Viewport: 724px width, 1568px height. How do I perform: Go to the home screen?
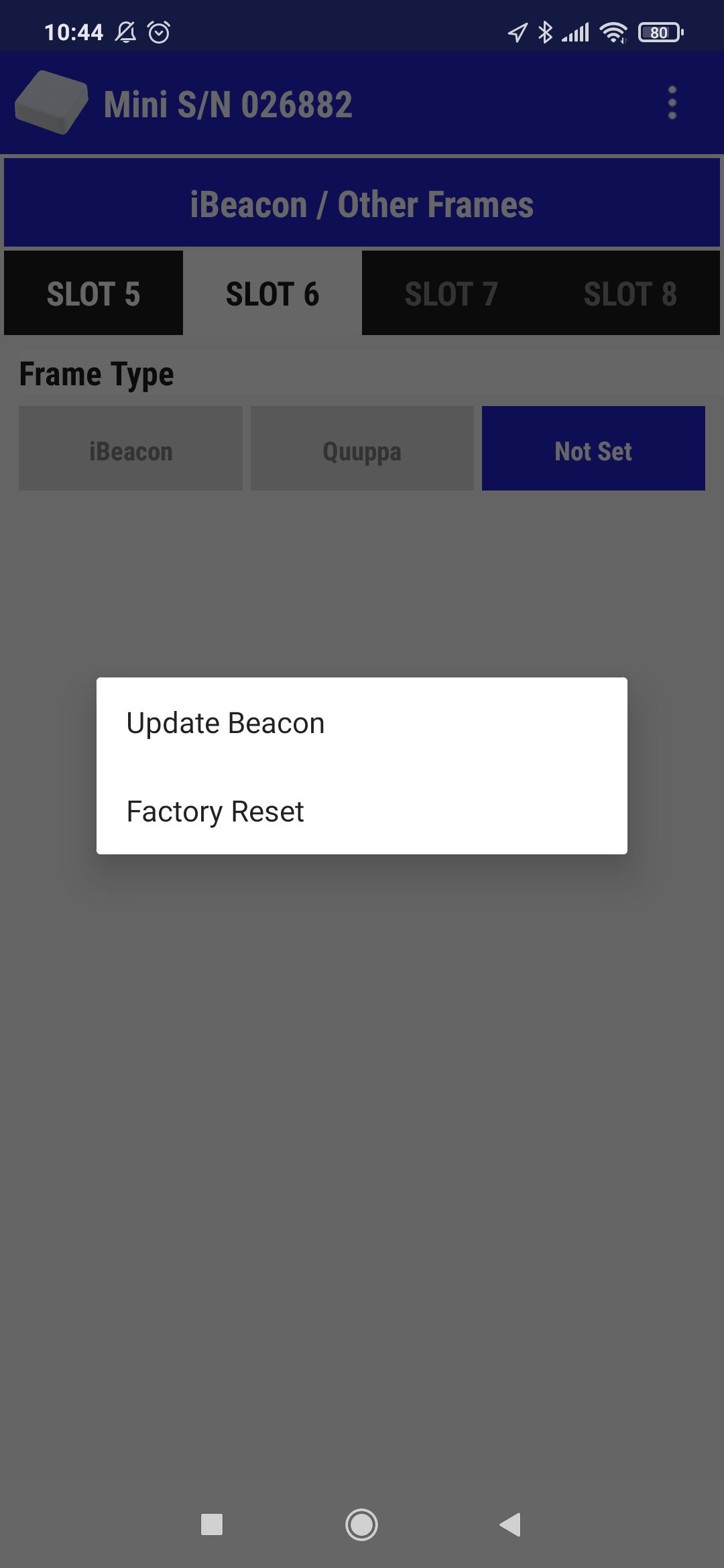coord(361,1524)
